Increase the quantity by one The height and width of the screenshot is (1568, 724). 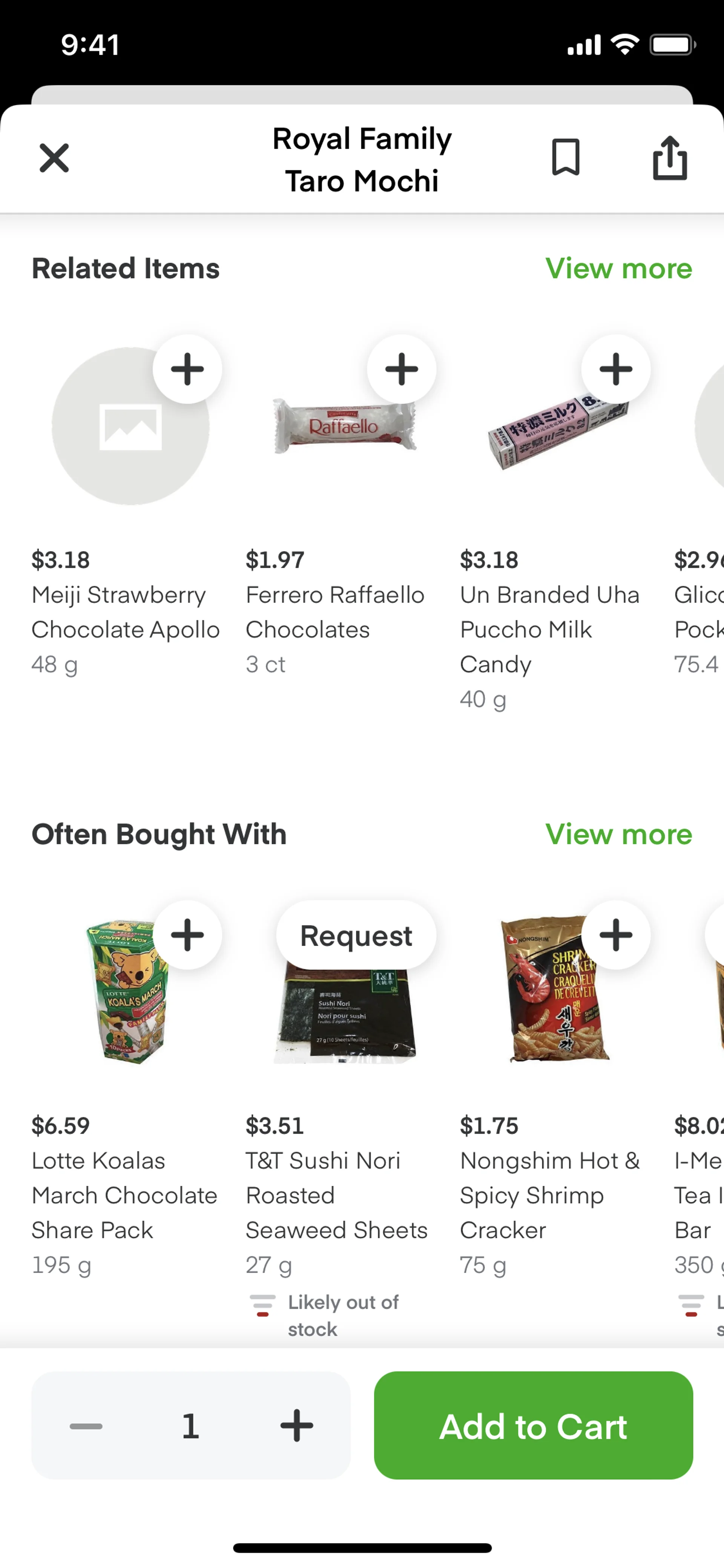[x=296, y=1425]
